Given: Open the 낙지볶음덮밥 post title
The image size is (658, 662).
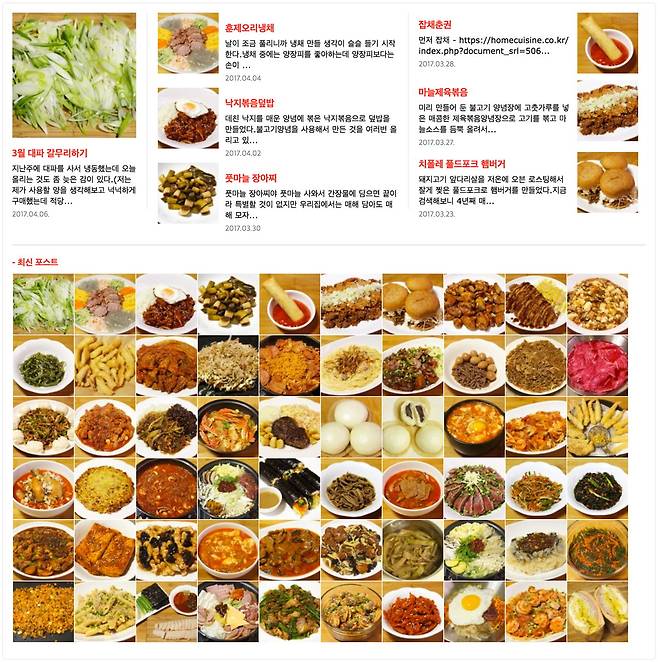Looking at the screenshot, I should (250, 103).
